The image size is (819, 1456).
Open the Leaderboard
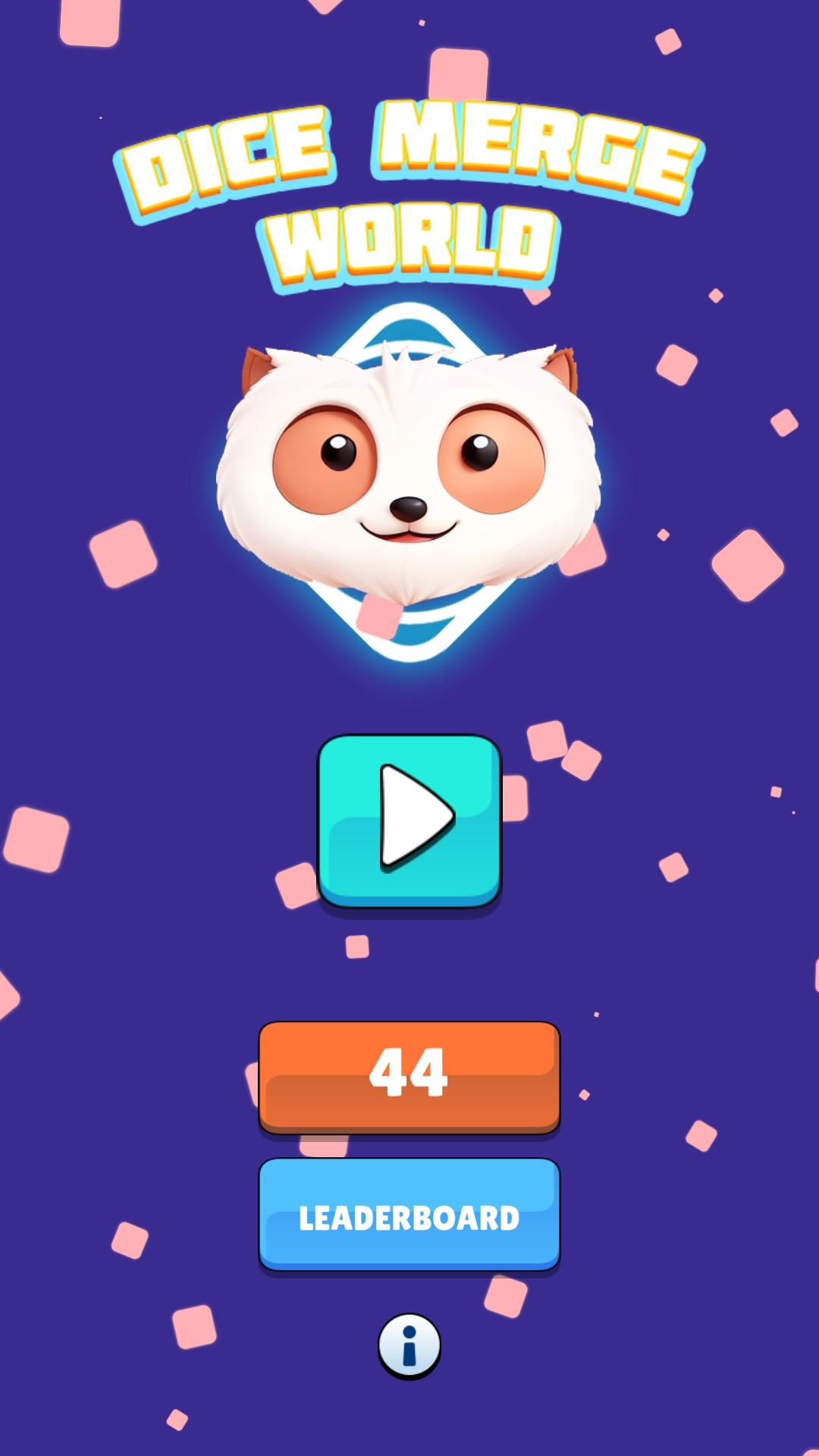pos(409,1215)
